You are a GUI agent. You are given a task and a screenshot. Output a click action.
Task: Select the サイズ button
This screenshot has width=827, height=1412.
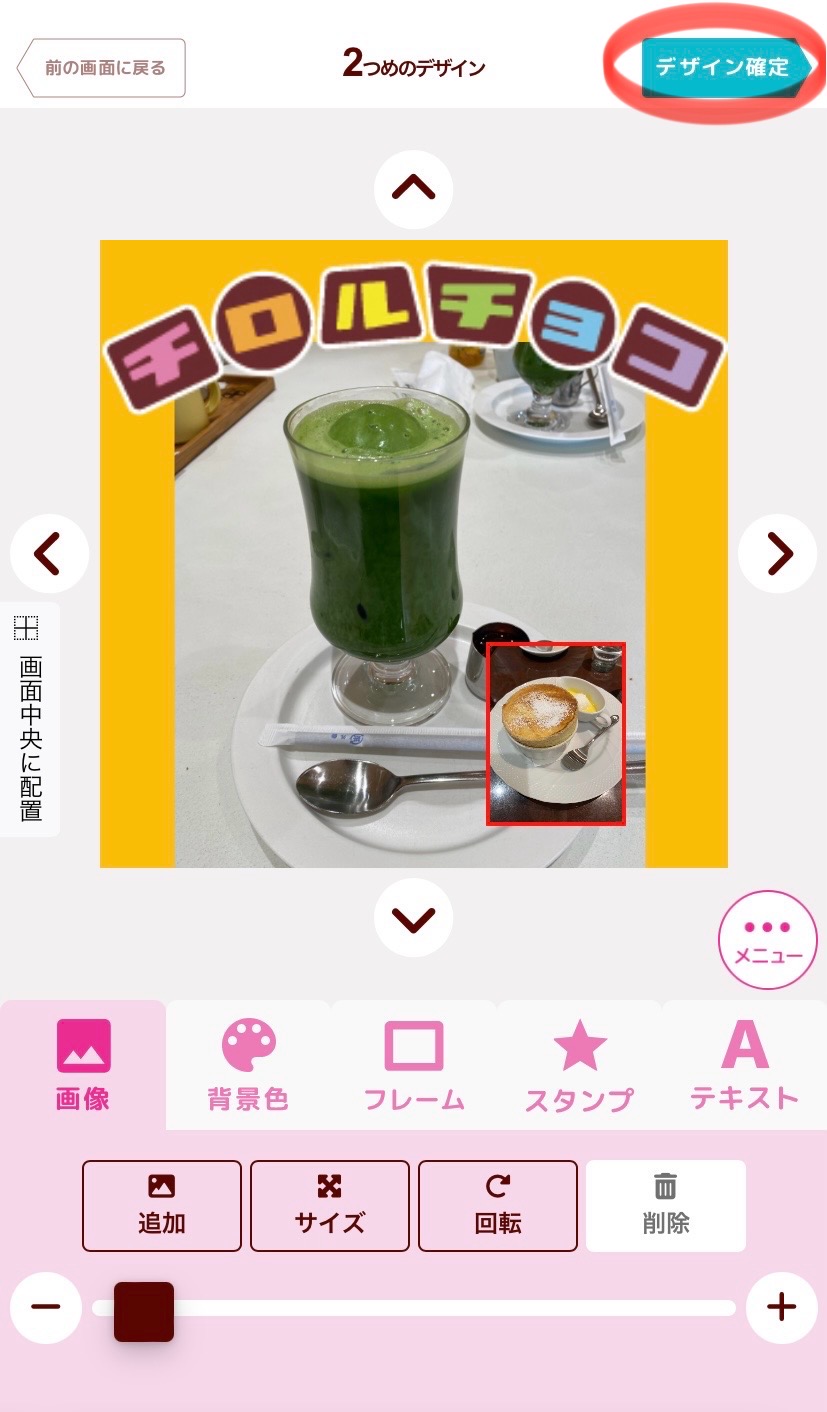(330, 1205)
